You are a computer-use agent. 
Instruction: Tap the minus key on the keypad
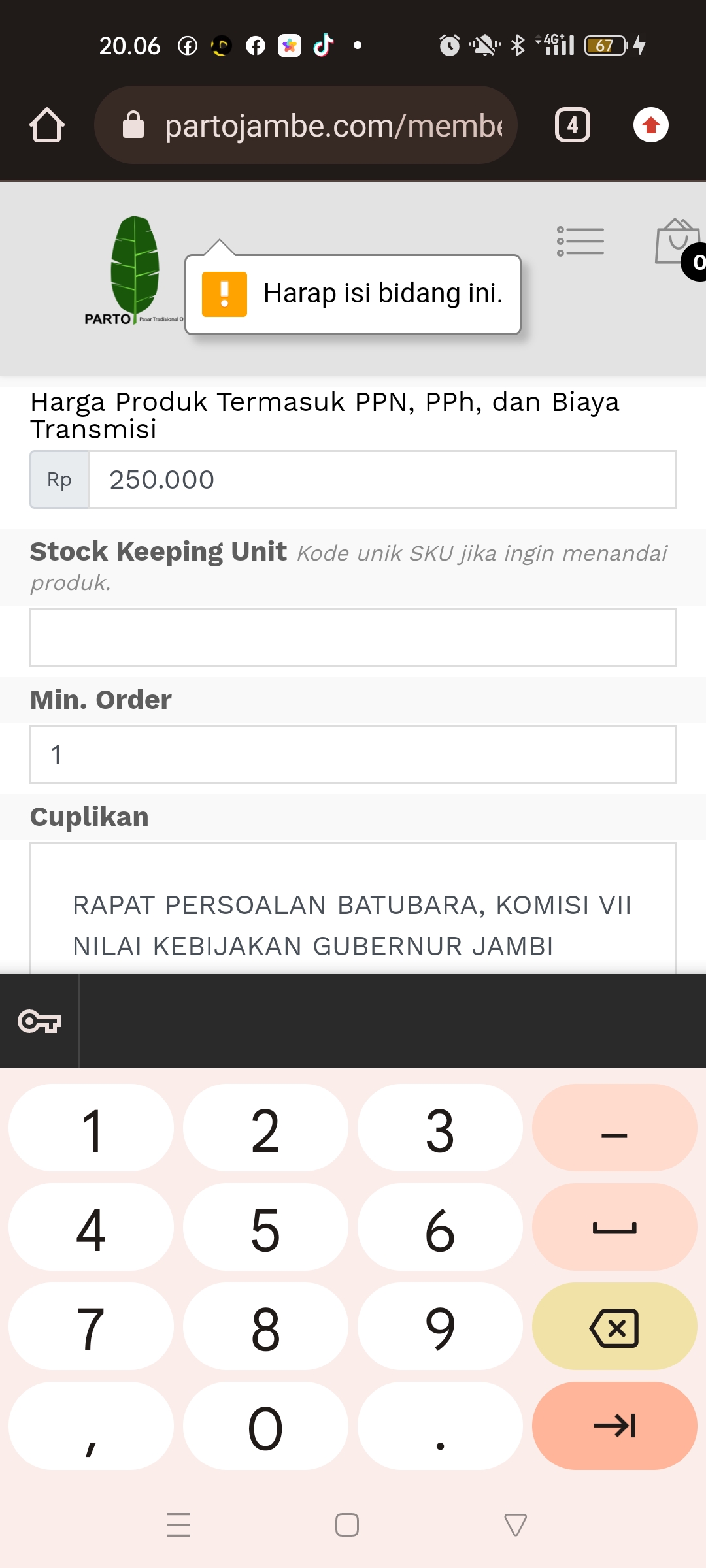pyautogui.click(x=614, y=1128)
